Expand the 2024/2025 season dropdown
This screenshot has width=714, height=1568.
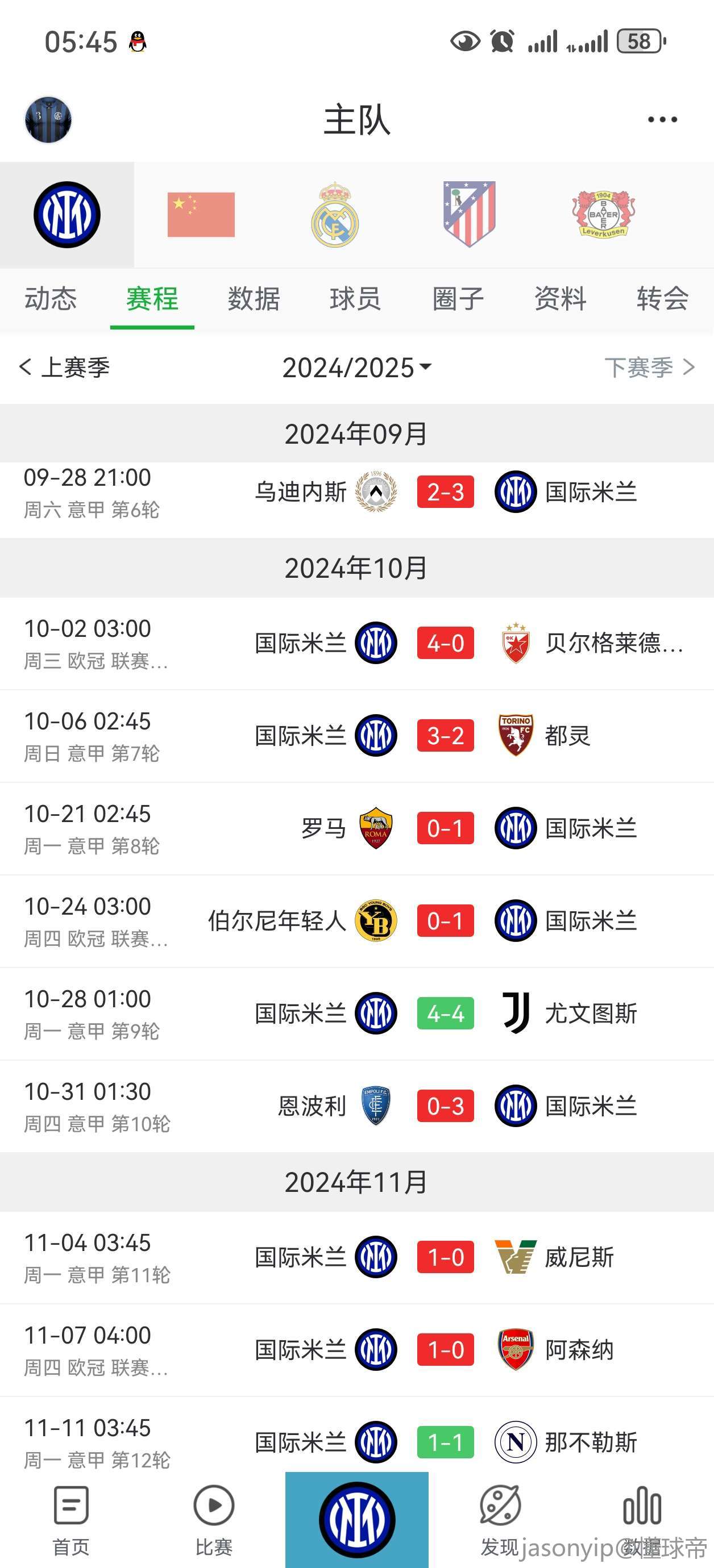pyautogui.click(x=357, y=368)
